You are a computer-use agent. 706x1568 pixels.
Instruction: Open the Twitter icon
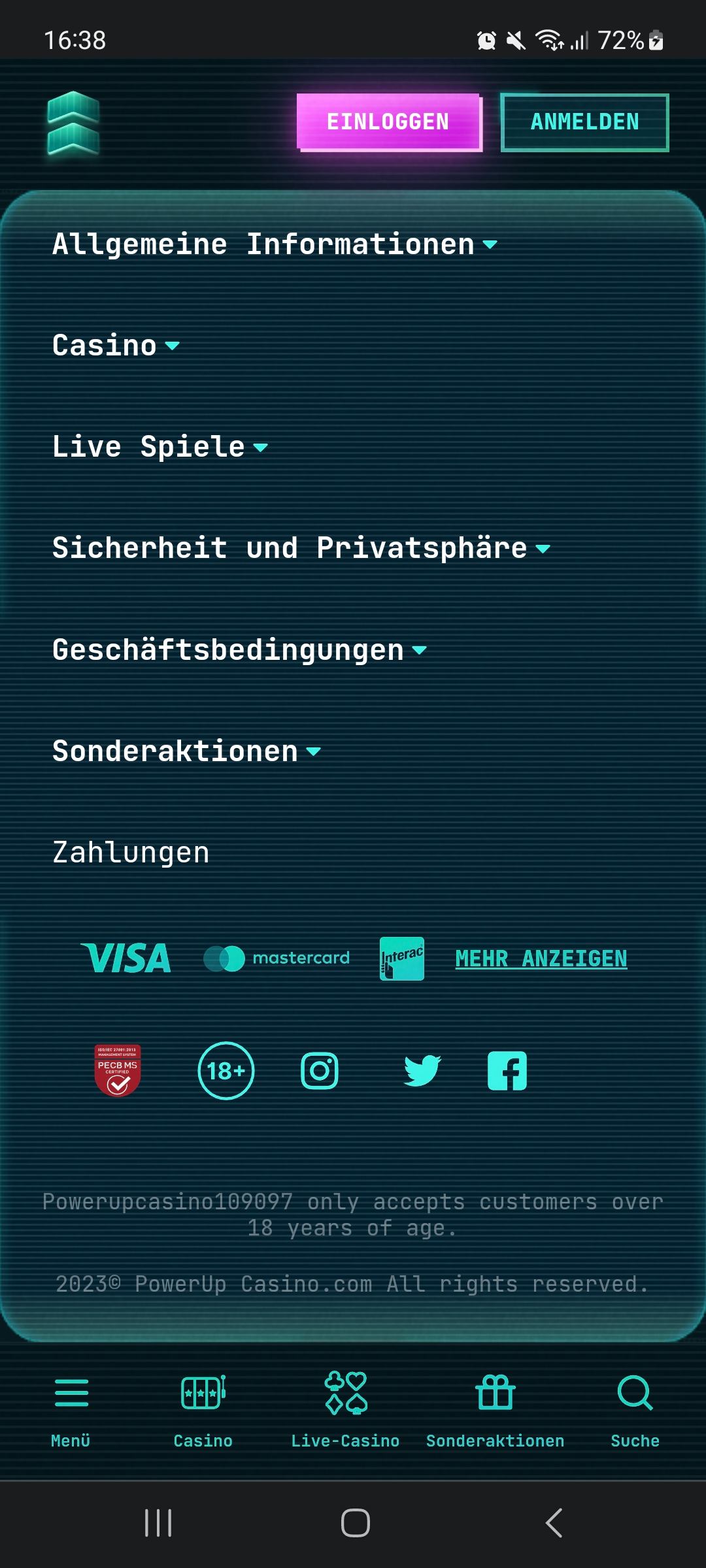point(422,1071)
